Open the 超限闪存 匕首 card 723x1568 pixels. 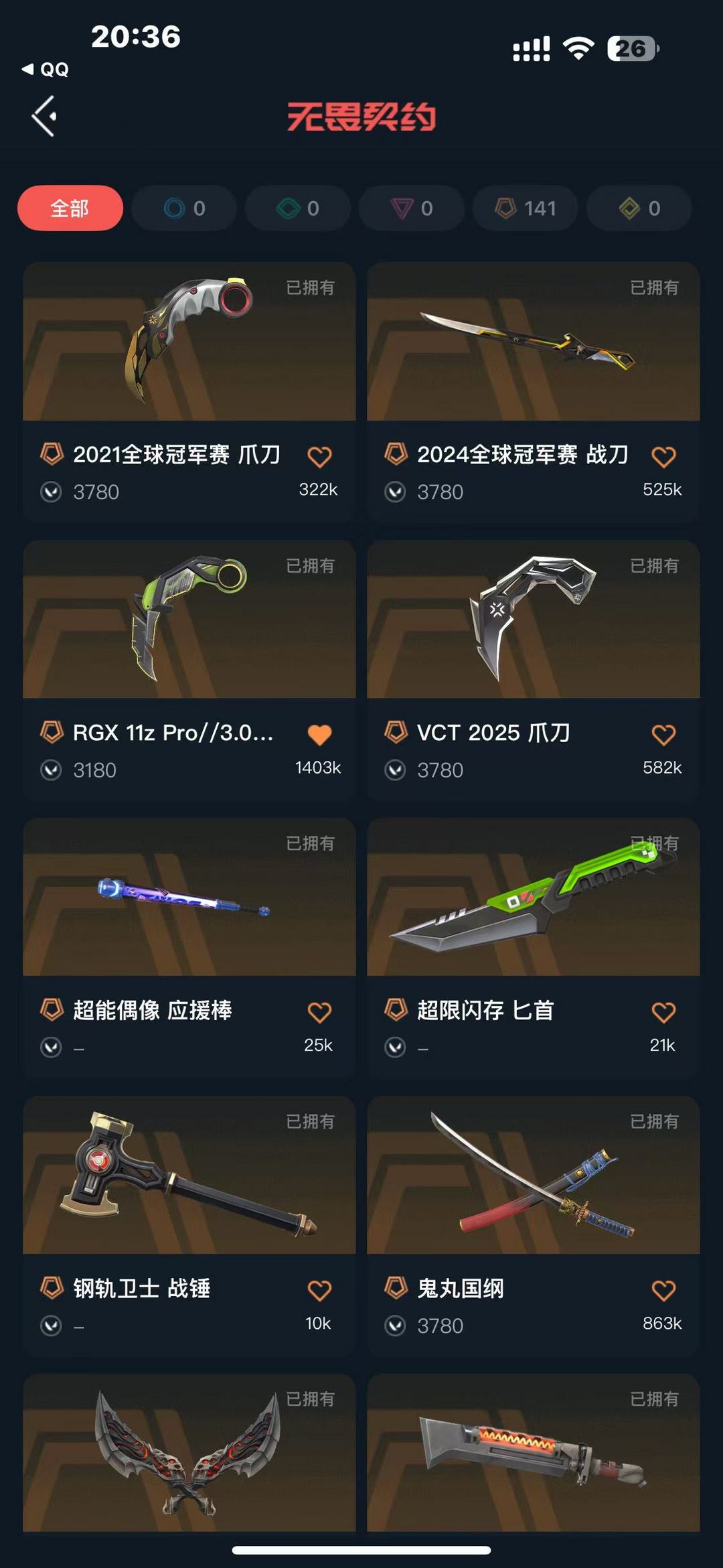pos(534,948)
